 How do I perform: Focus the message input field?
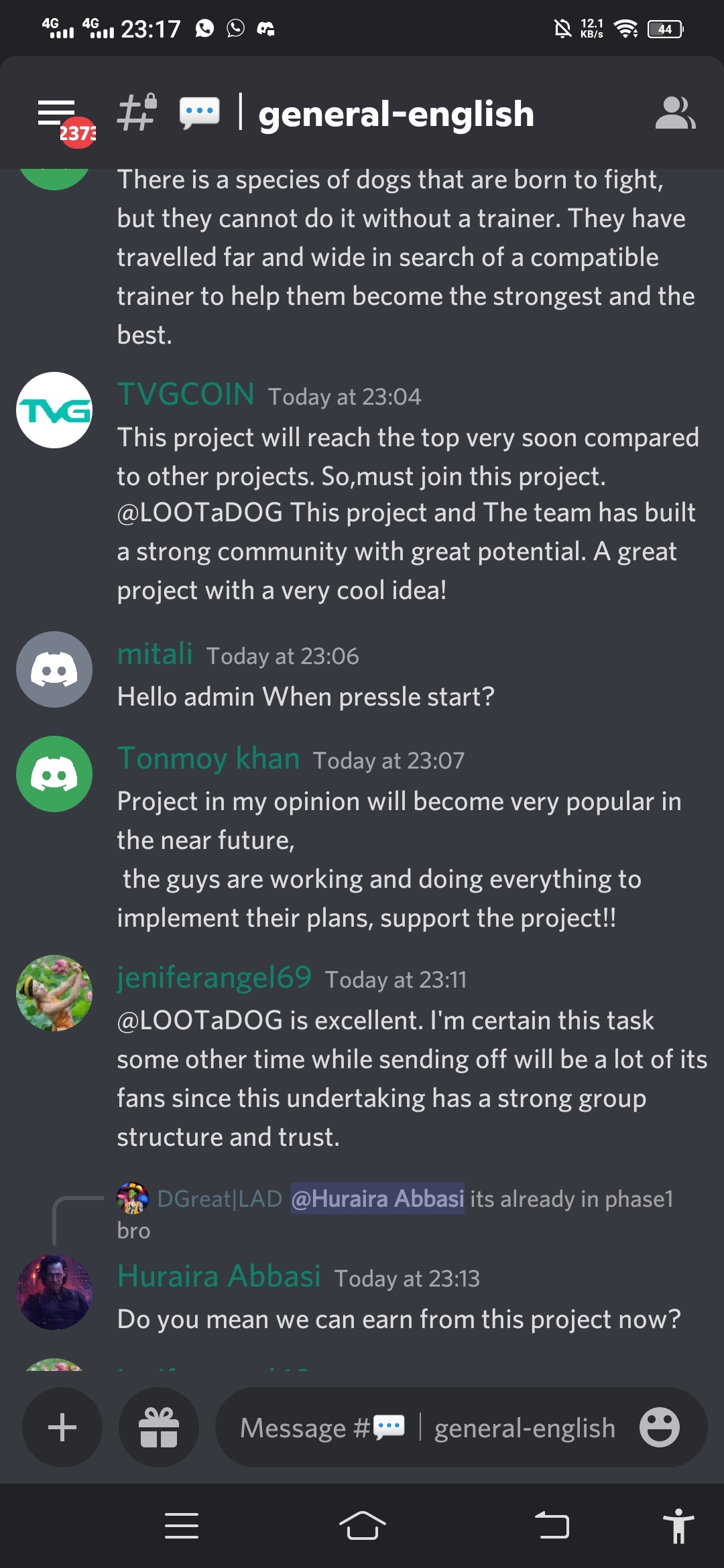pyautogui.click(x=429, y=1427)
